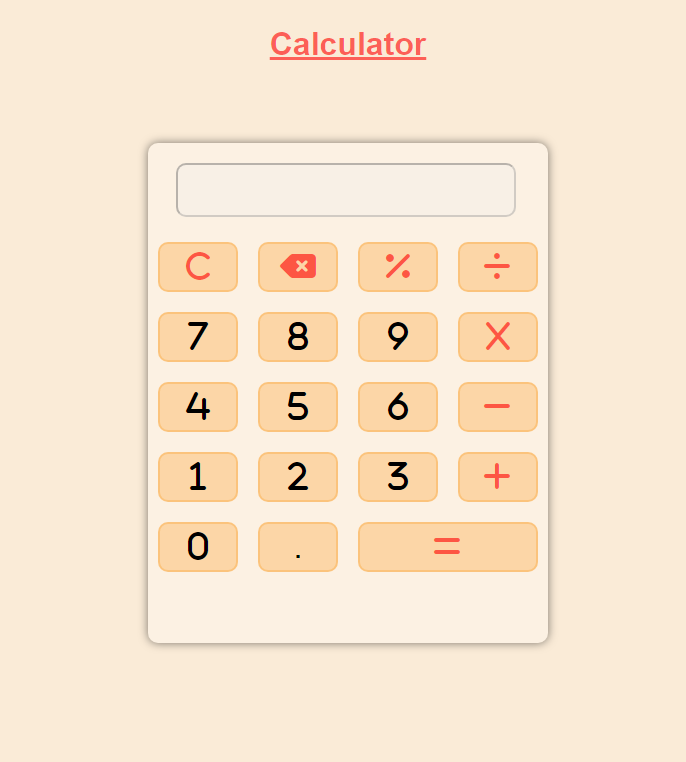The image size is (686, 762).
Task: Select the plus operator
Action: pos(498,477)
